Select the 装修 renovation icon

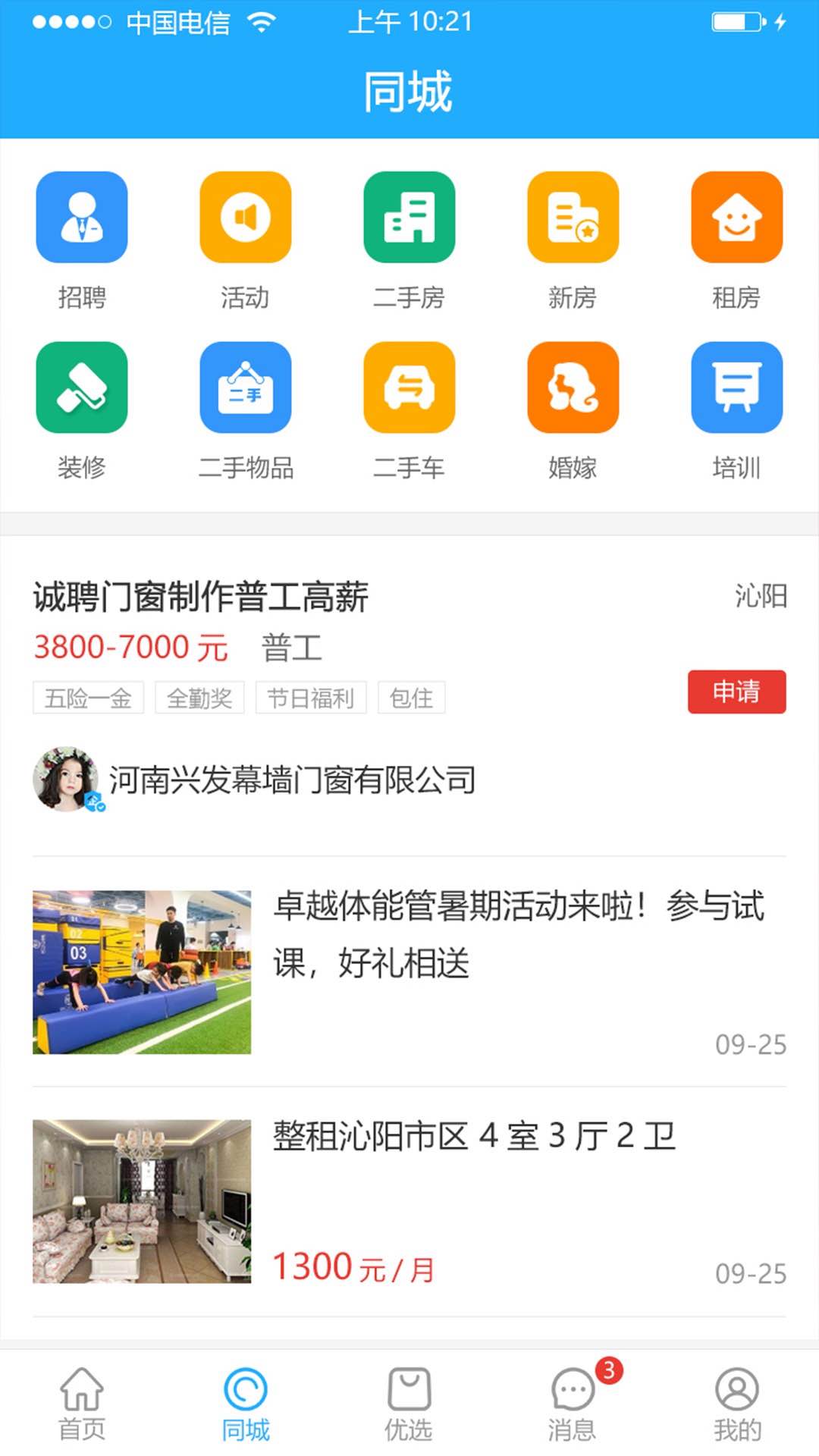82,388
